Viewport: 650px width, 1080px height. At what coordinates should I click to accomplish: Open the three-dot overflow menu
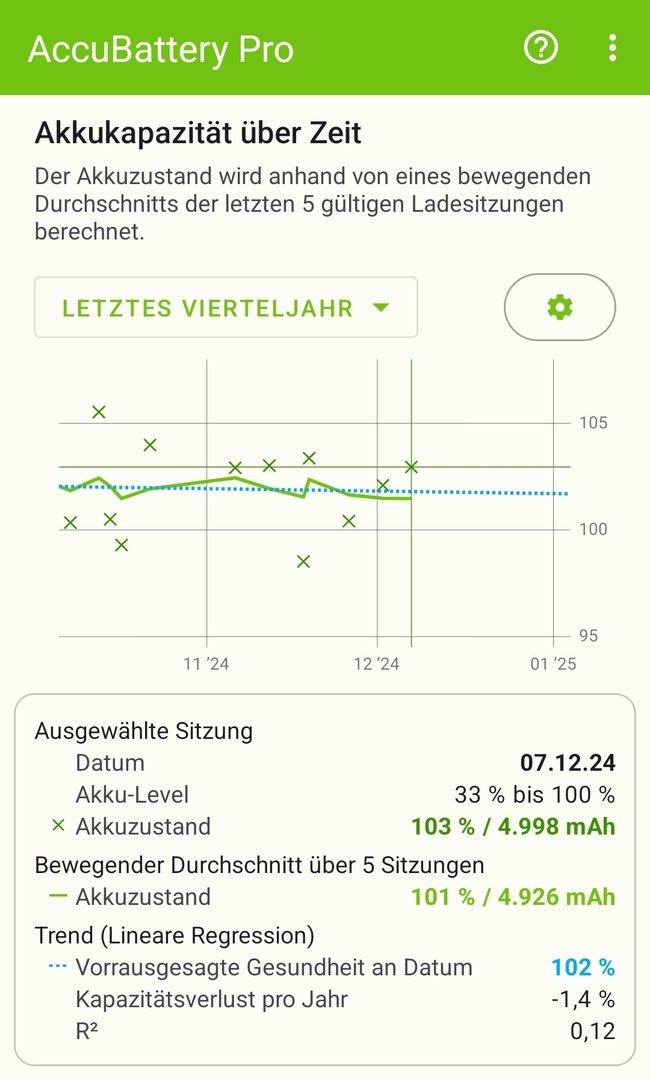(612, 47)
